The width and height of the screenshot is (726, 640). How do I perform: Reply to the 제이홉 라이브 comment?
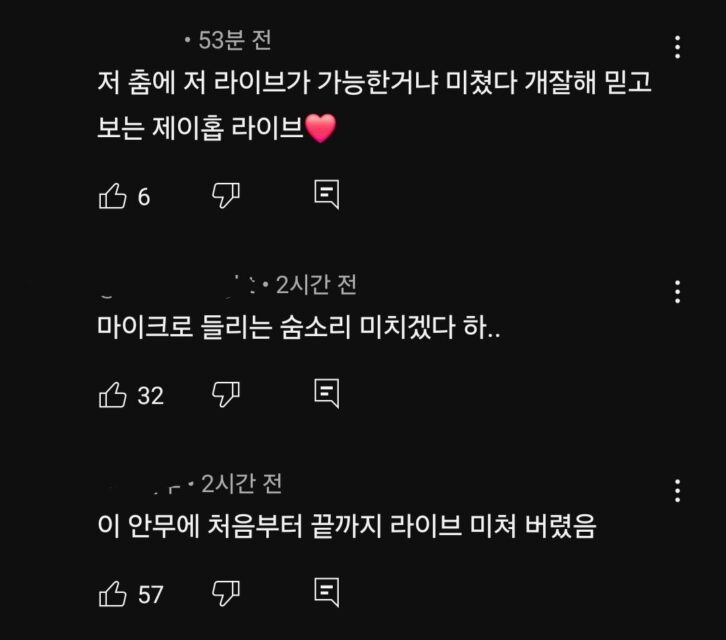tap(326, 194)
